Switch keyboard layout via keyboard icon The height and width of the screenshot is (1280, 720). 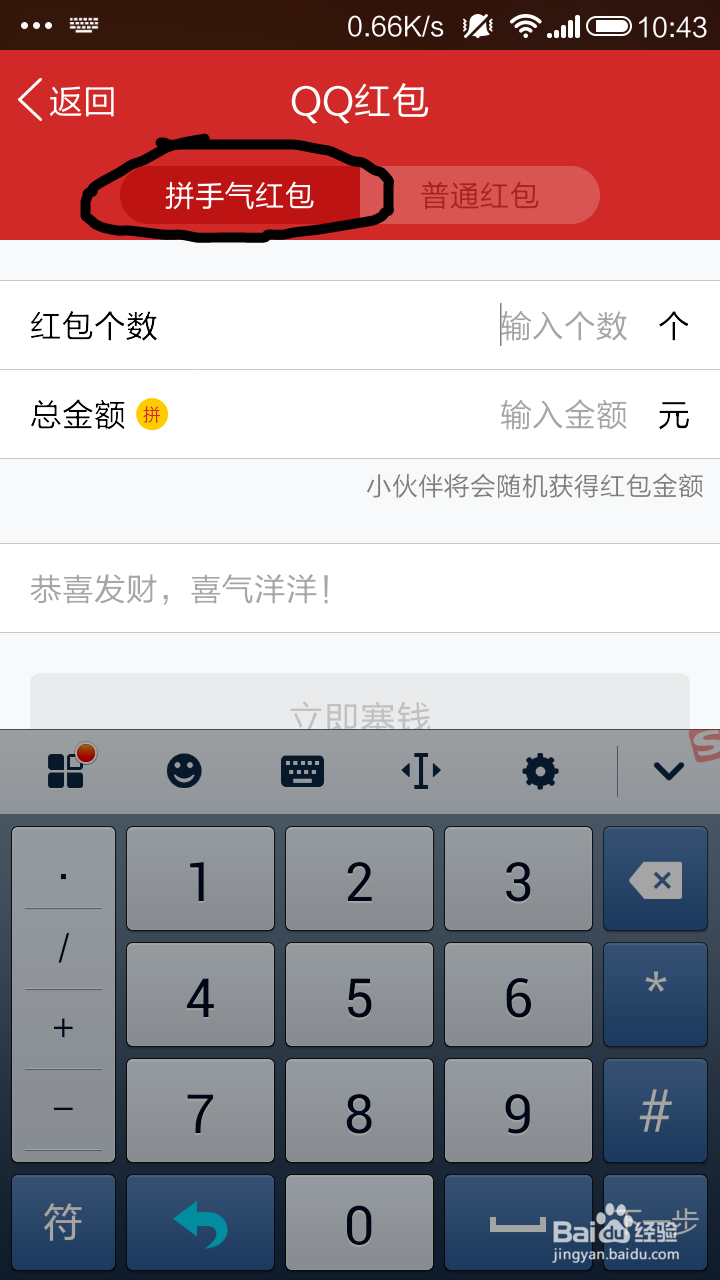(302, 771)
